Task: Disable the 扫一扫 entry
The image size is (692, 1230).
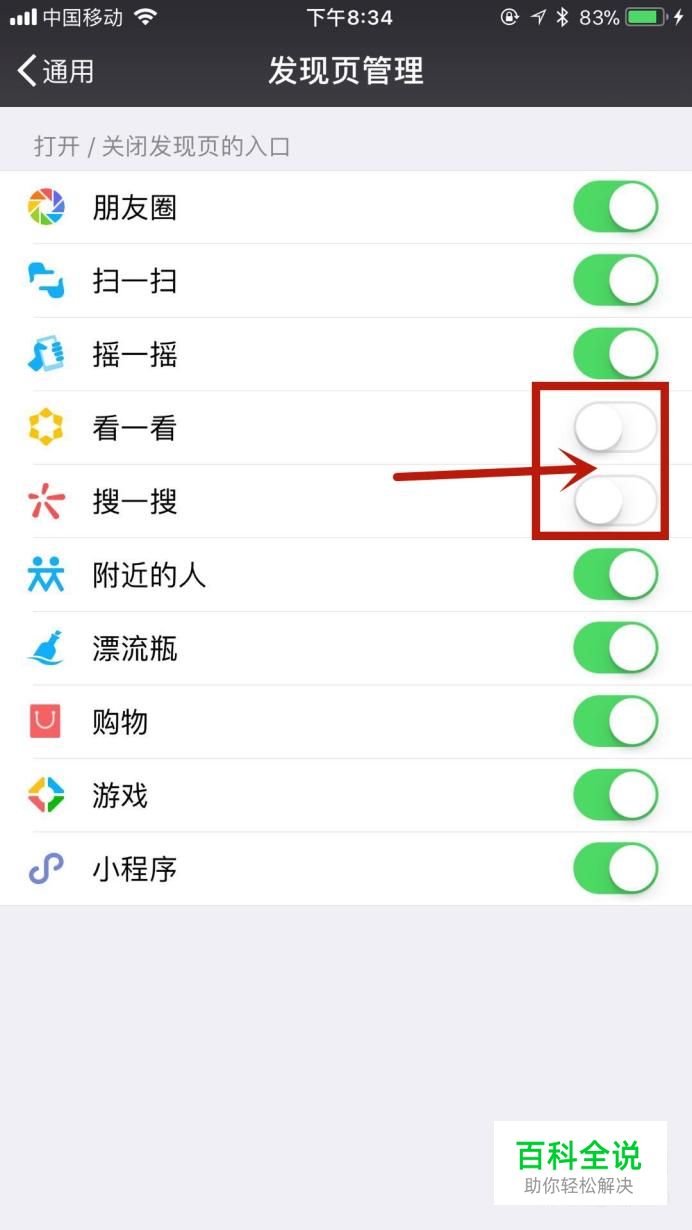Action: coord(616,280)
